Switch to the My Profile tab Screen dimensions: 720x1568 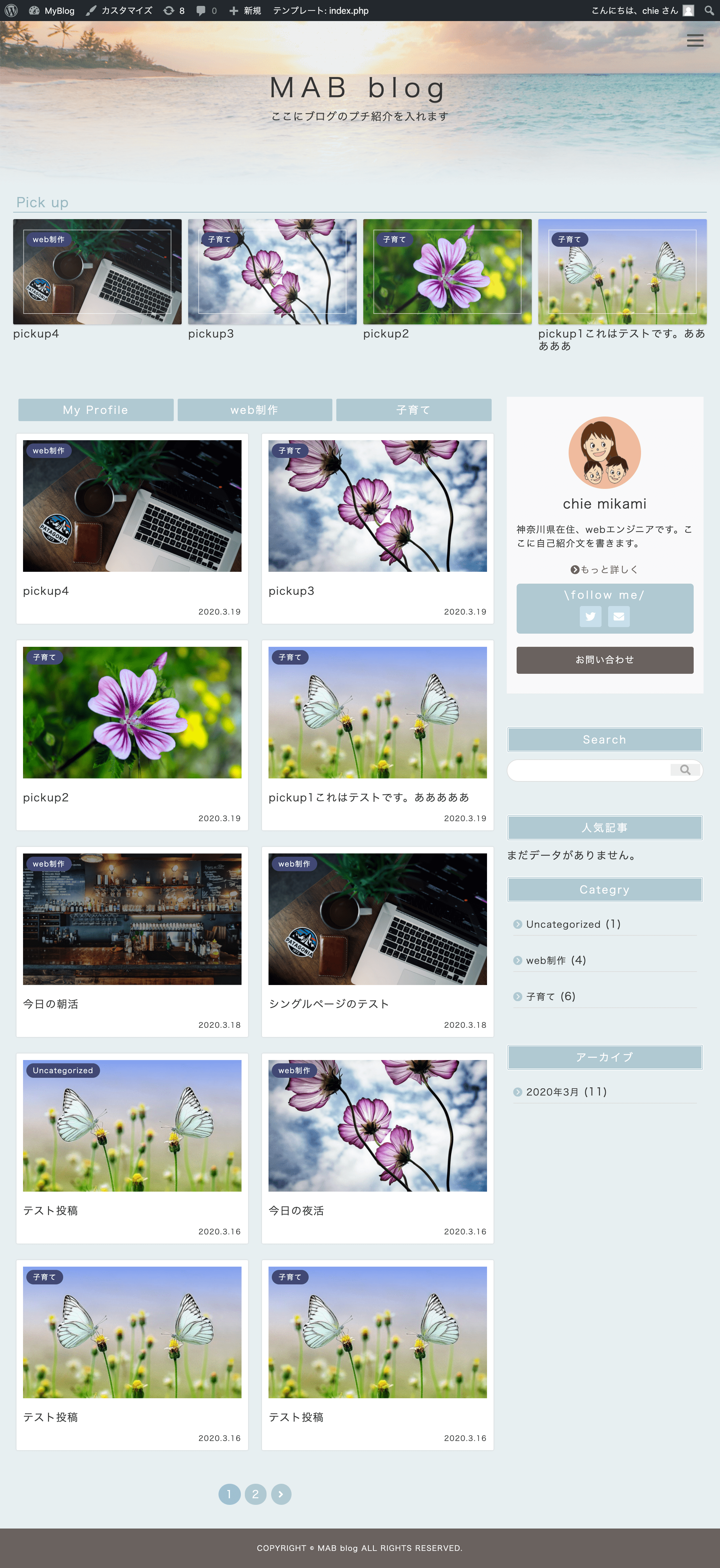95,410
